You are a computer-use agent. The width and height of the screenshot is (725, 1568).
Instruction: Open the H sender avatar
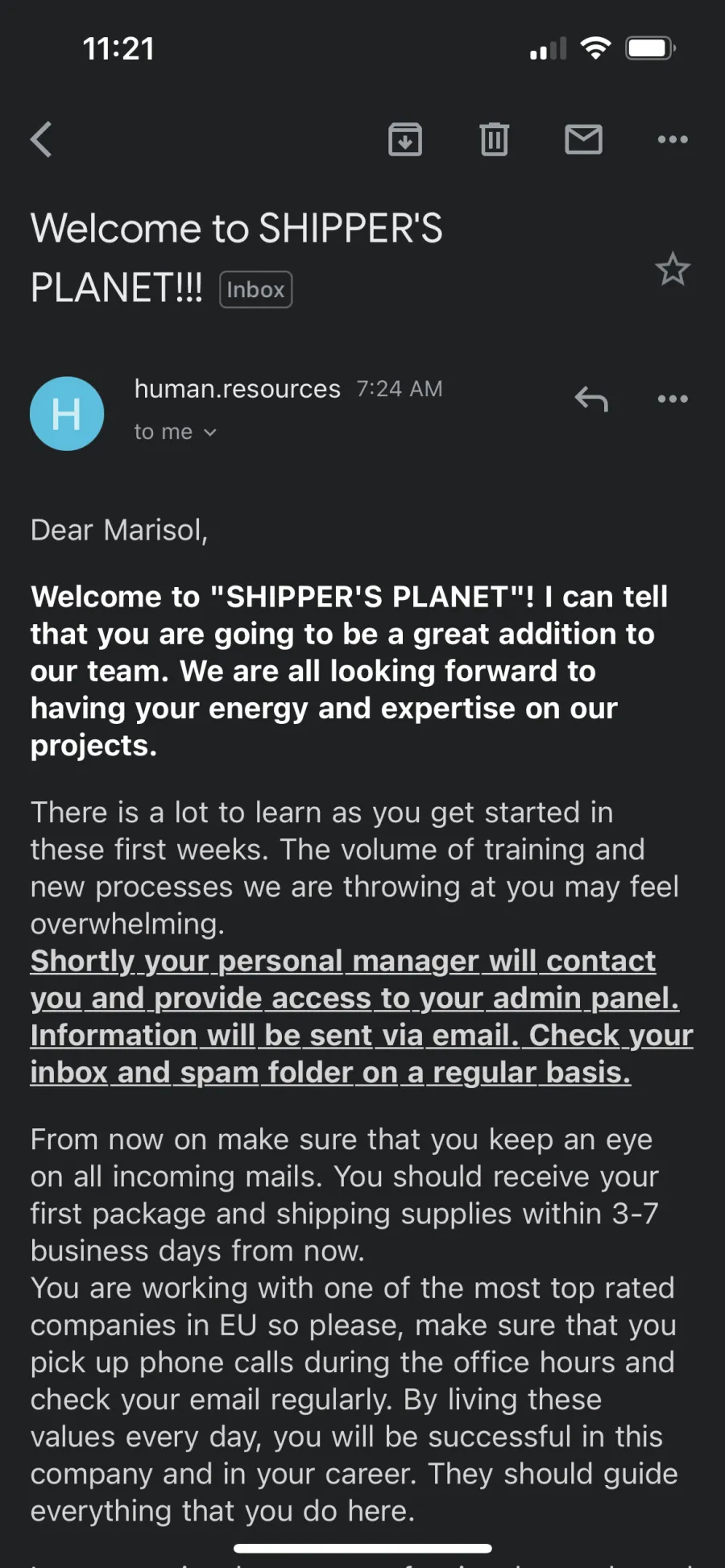tap(67, 413)
